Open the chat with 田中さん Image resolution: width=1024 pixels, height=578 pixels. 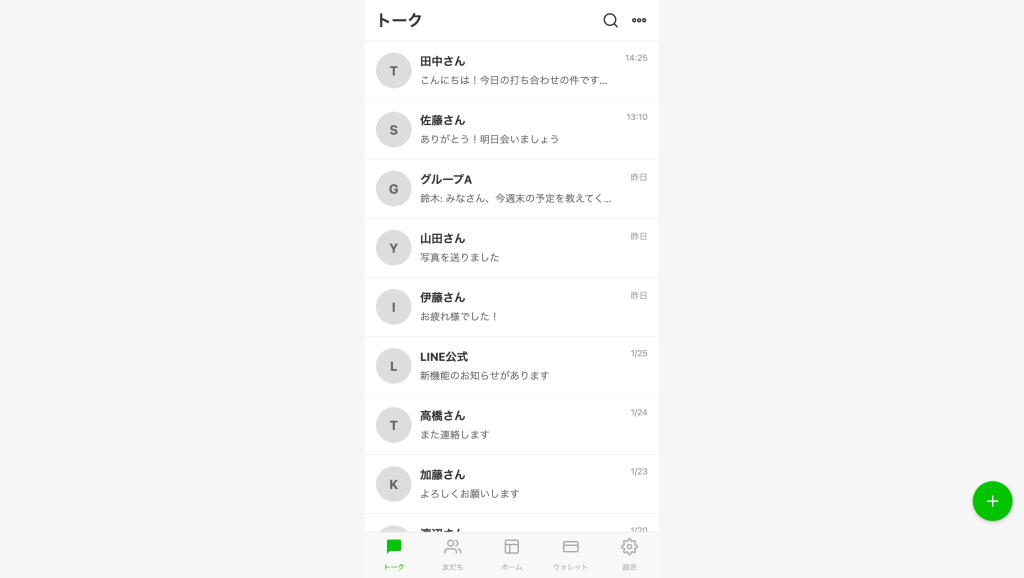click(x=511, y=70)
